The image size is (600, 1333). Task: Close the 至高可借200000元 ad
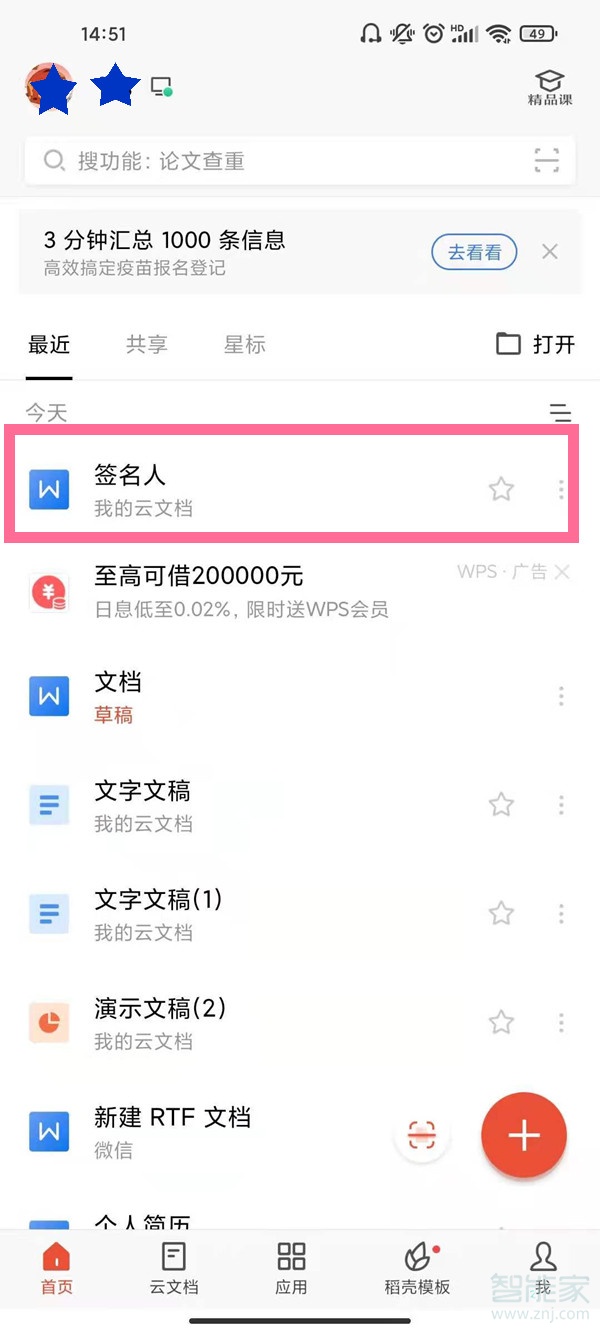562,572
